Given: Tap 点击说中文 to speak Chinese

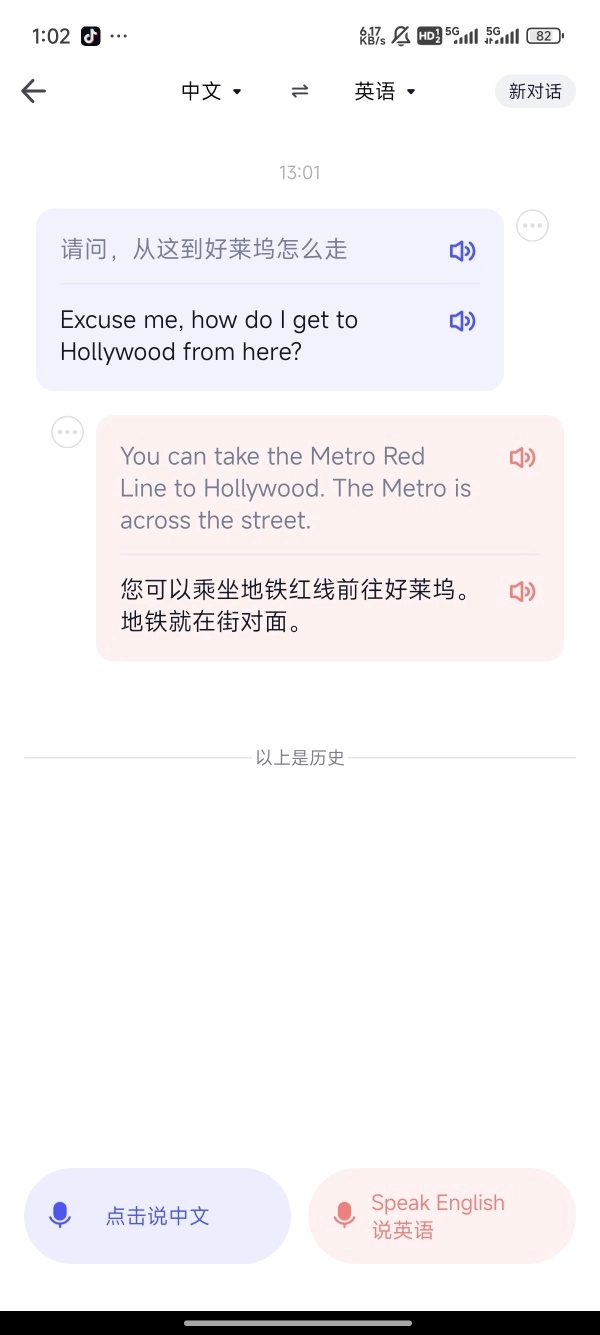Looking at the screenshot, I should [x=157, y=1216].
